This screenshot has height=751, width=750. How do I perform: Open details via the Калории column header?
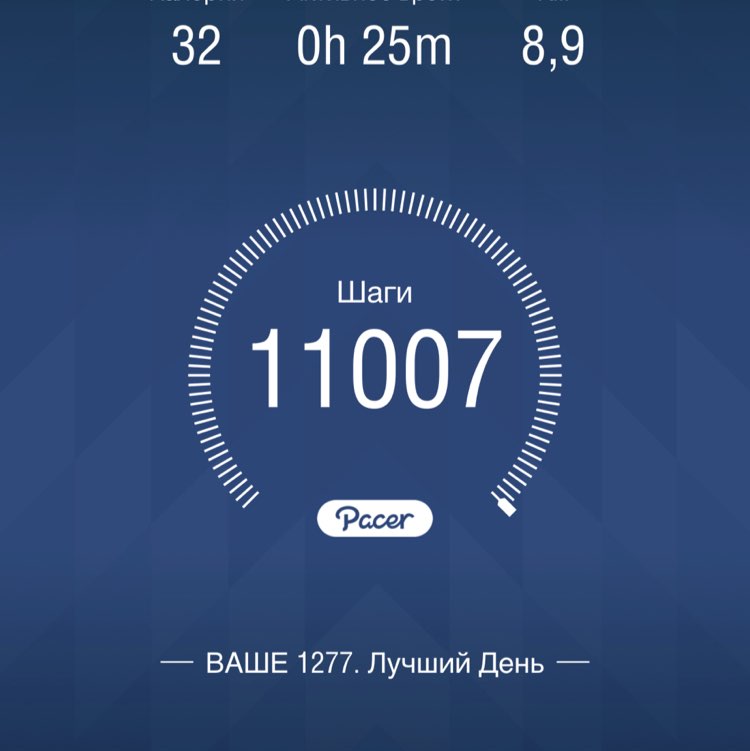(197, 5)
